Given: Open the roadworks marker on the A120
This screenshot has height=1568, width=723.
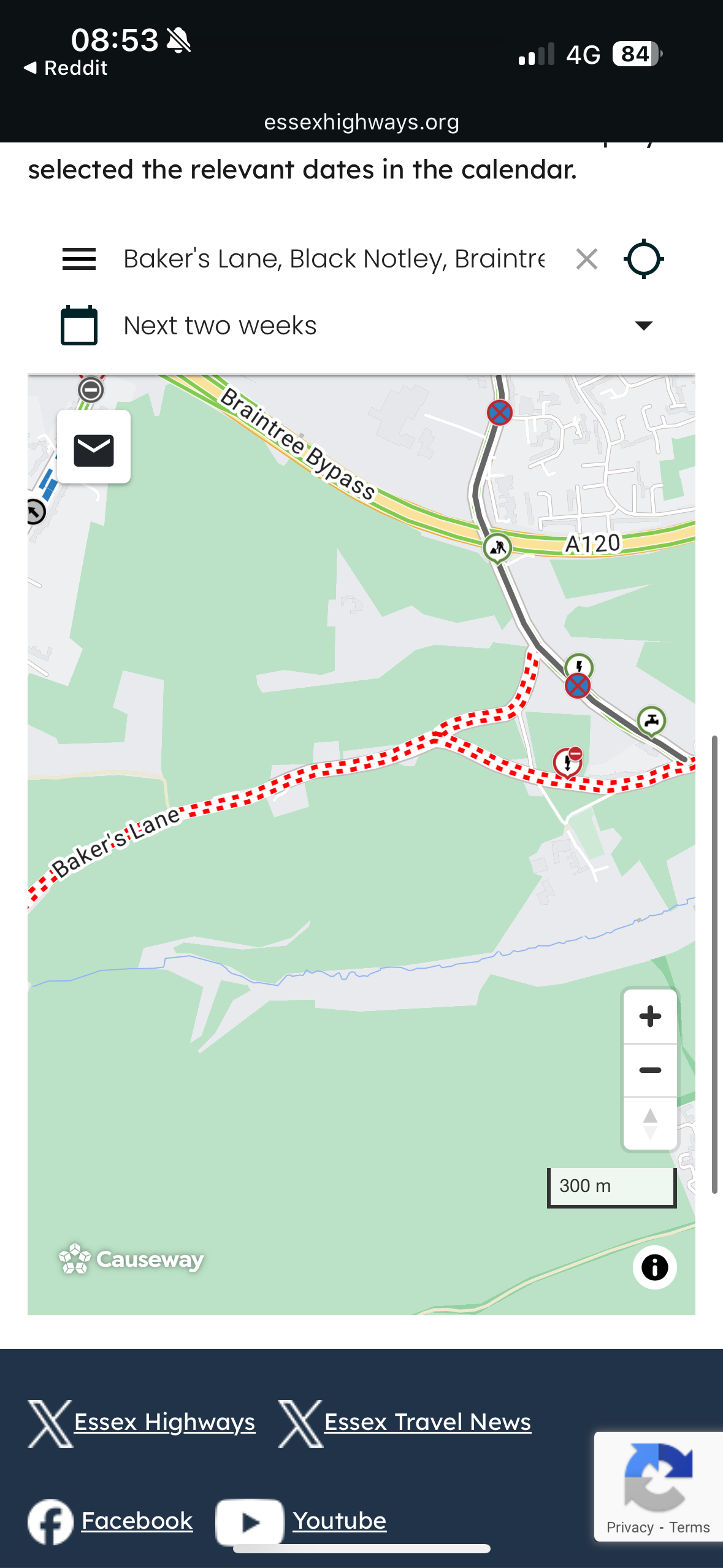Looking at the screenshot, I should coord(497,547).
